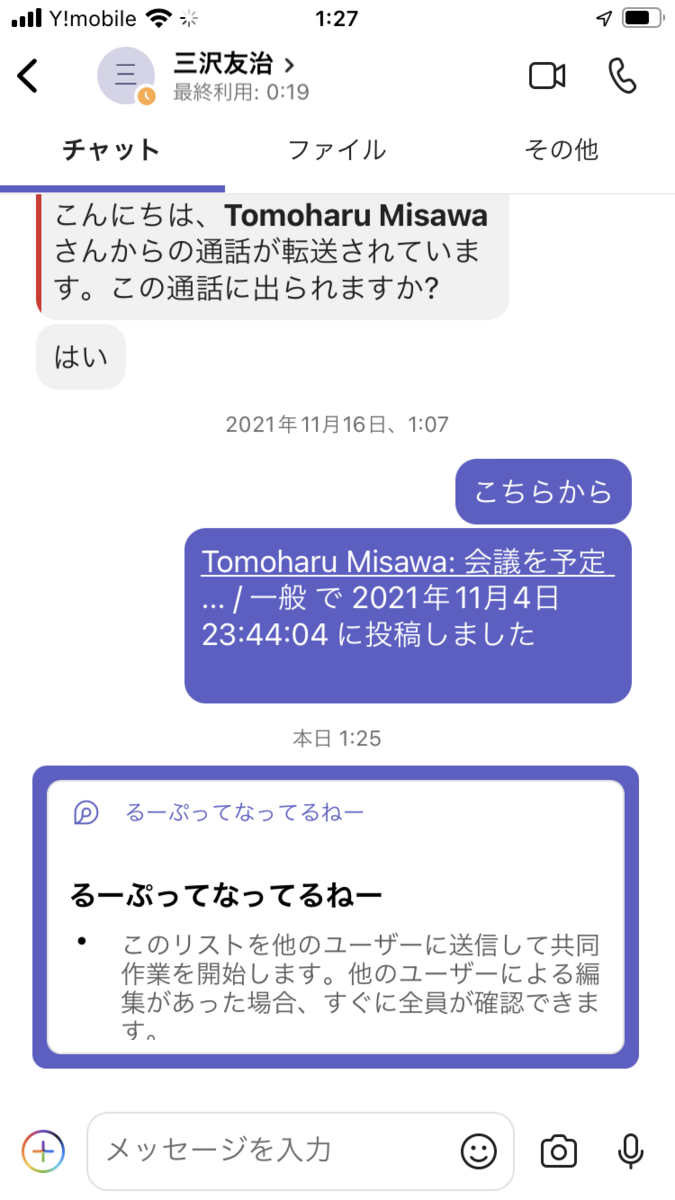Go back from the chat
This screenshot has height=1200, width=675.
point(29,77)
